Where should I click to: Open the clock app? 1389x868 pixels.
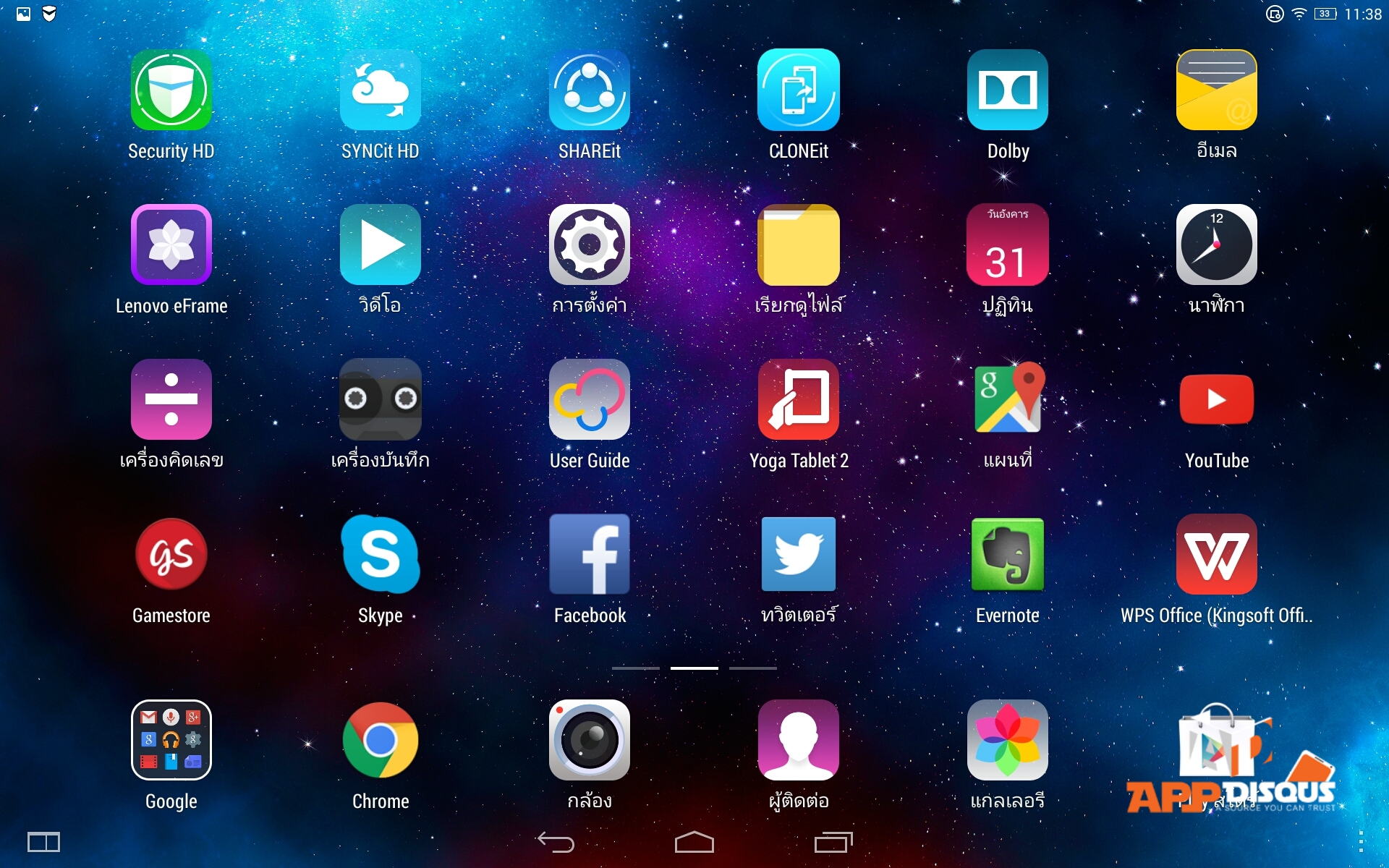(1216, 244)
